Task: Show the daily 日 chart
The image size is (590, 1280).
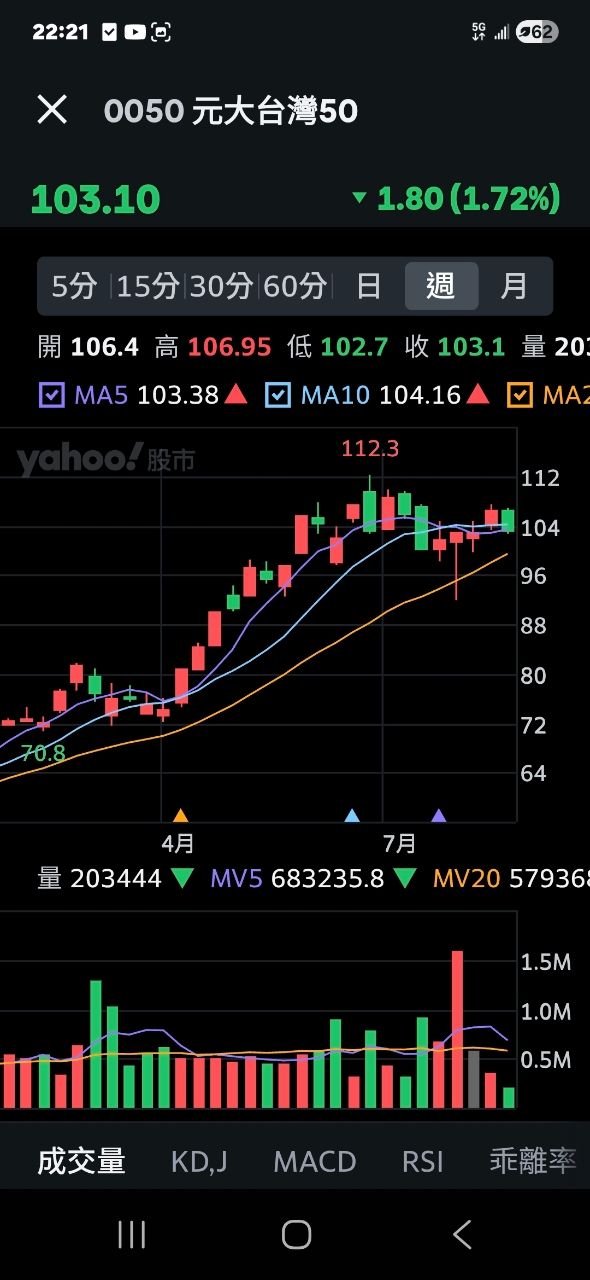Action: (369, 287)
